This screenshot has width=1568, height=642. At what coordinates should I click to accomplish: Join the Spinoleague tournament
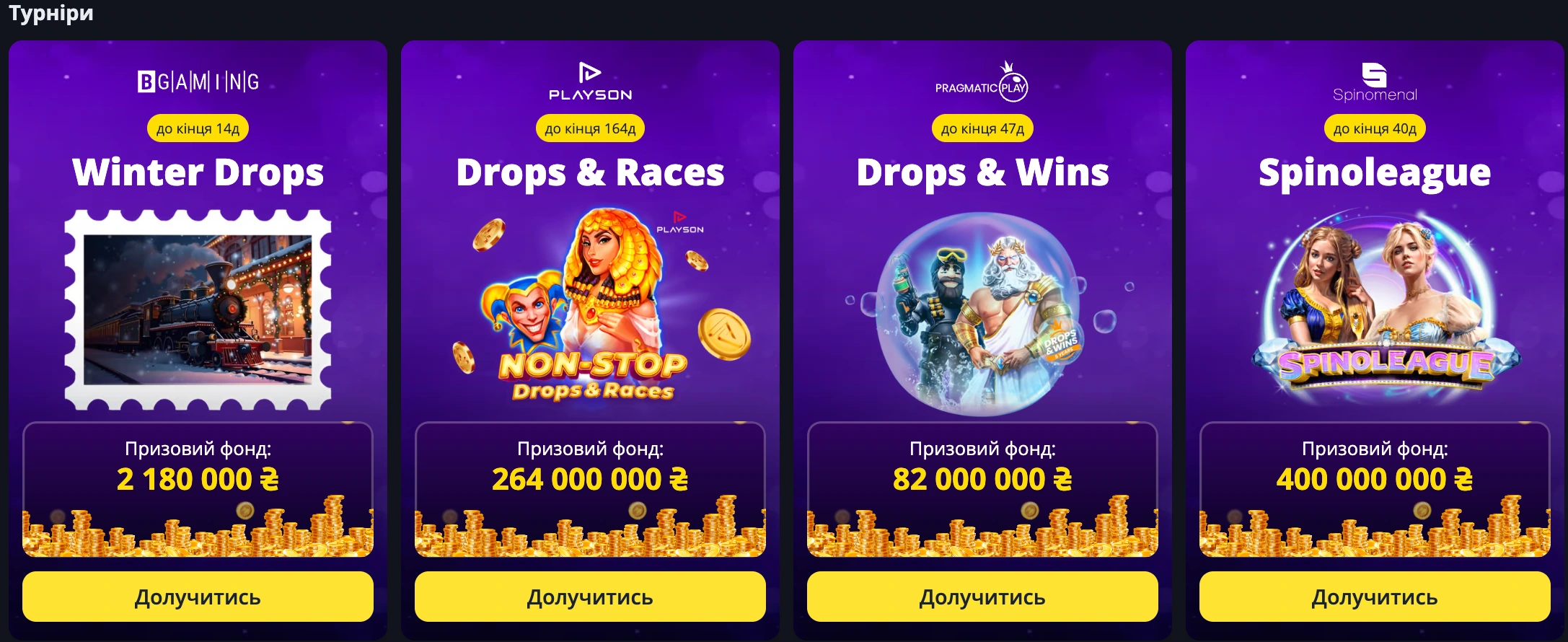[1375, 597]
